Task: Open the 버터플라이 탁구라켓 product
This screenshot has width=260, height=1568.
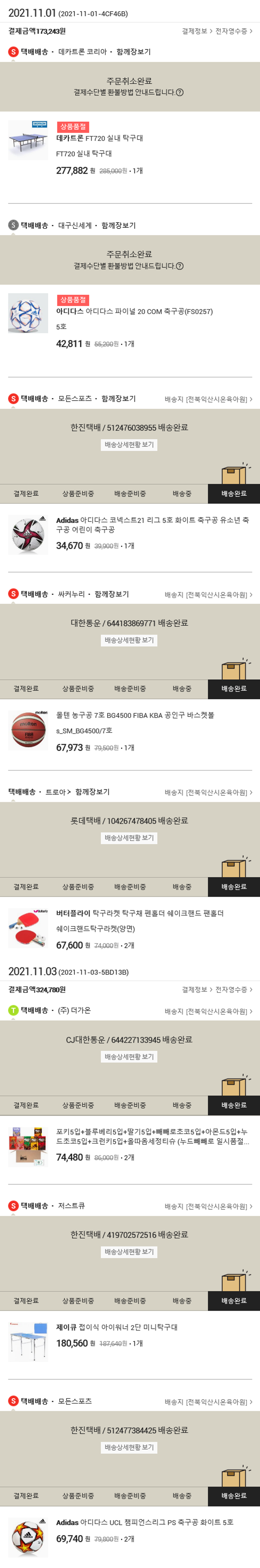Action: tap(139, 913)
